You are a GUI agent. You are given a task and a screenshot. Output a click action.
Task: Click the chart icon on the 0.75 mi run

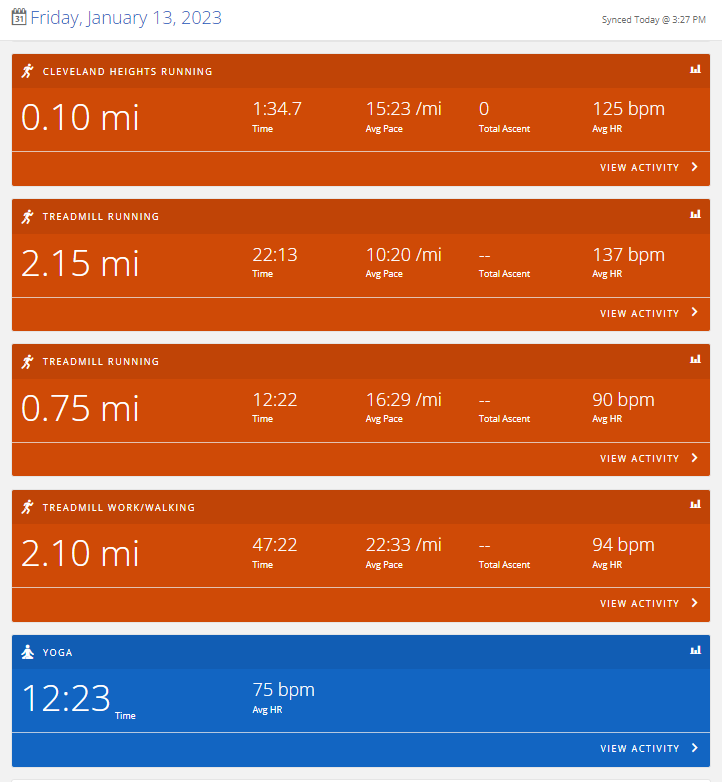695,359
